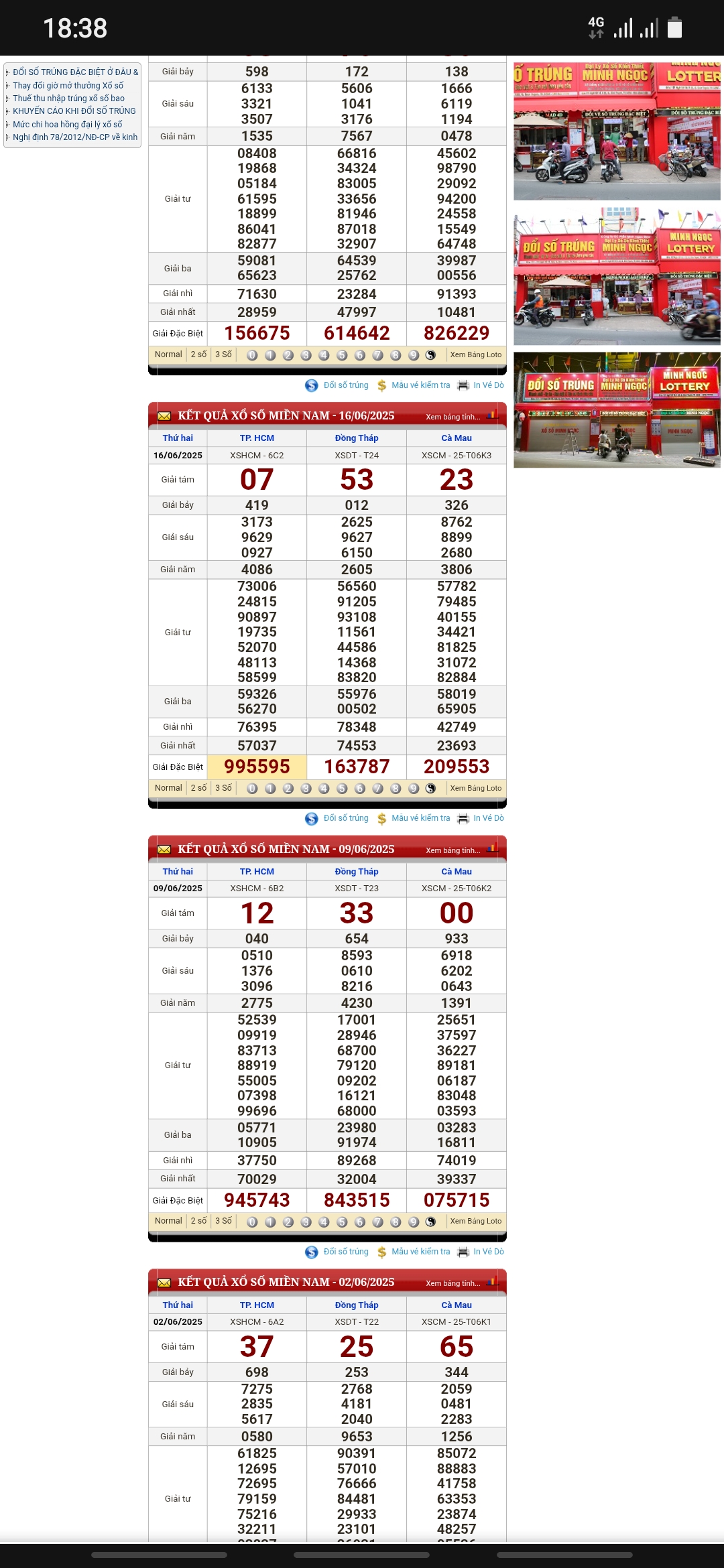Open the Thay đổi giờ mở thưởng link
The width and height of the screenshot is (724, 1568).
click(68, 85)
